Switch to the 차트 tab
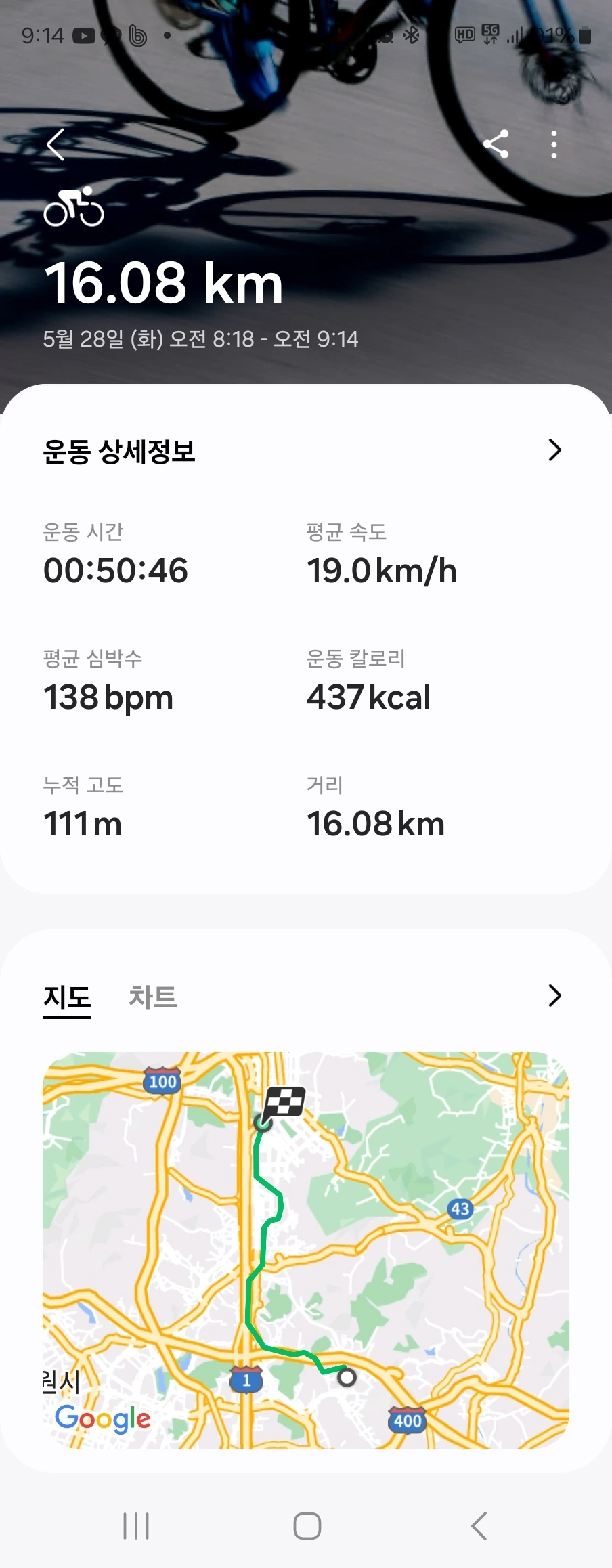Viewport: 612px width, 1568px height. (x=152, y=997)
